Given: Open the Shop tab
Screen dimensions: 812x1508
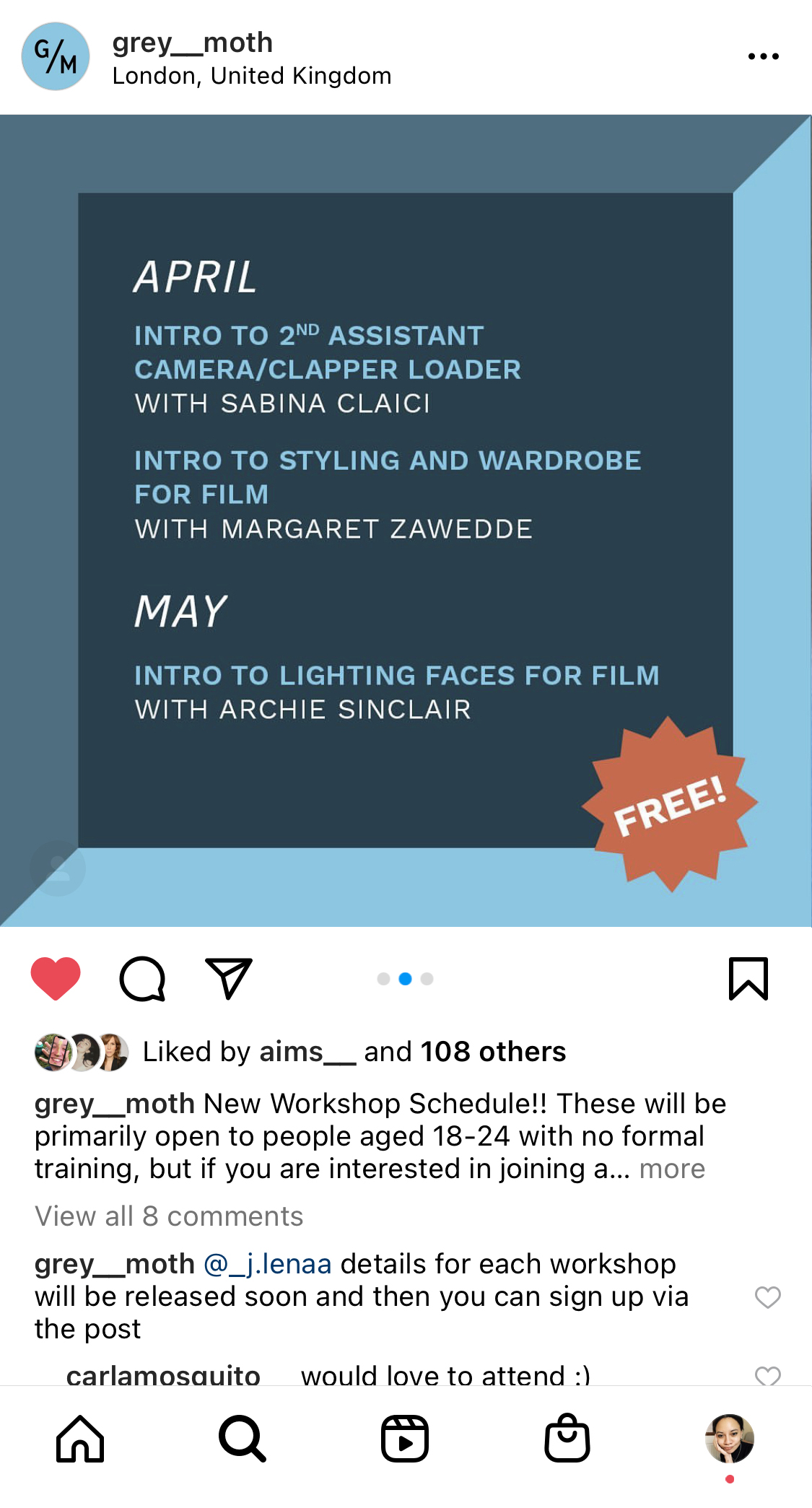Looking at the screenshot, I should point(567,1439).
